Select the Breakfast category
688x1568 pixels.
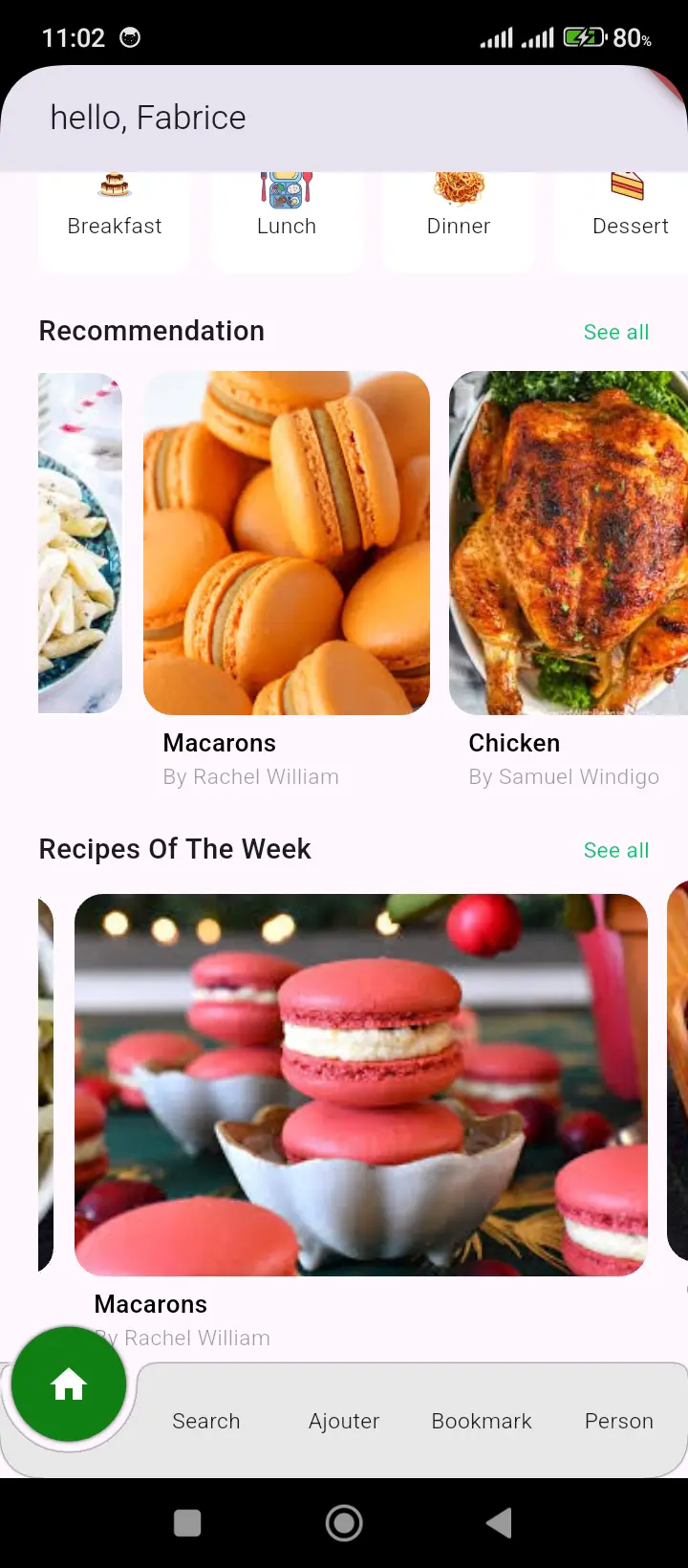[115, 220]
